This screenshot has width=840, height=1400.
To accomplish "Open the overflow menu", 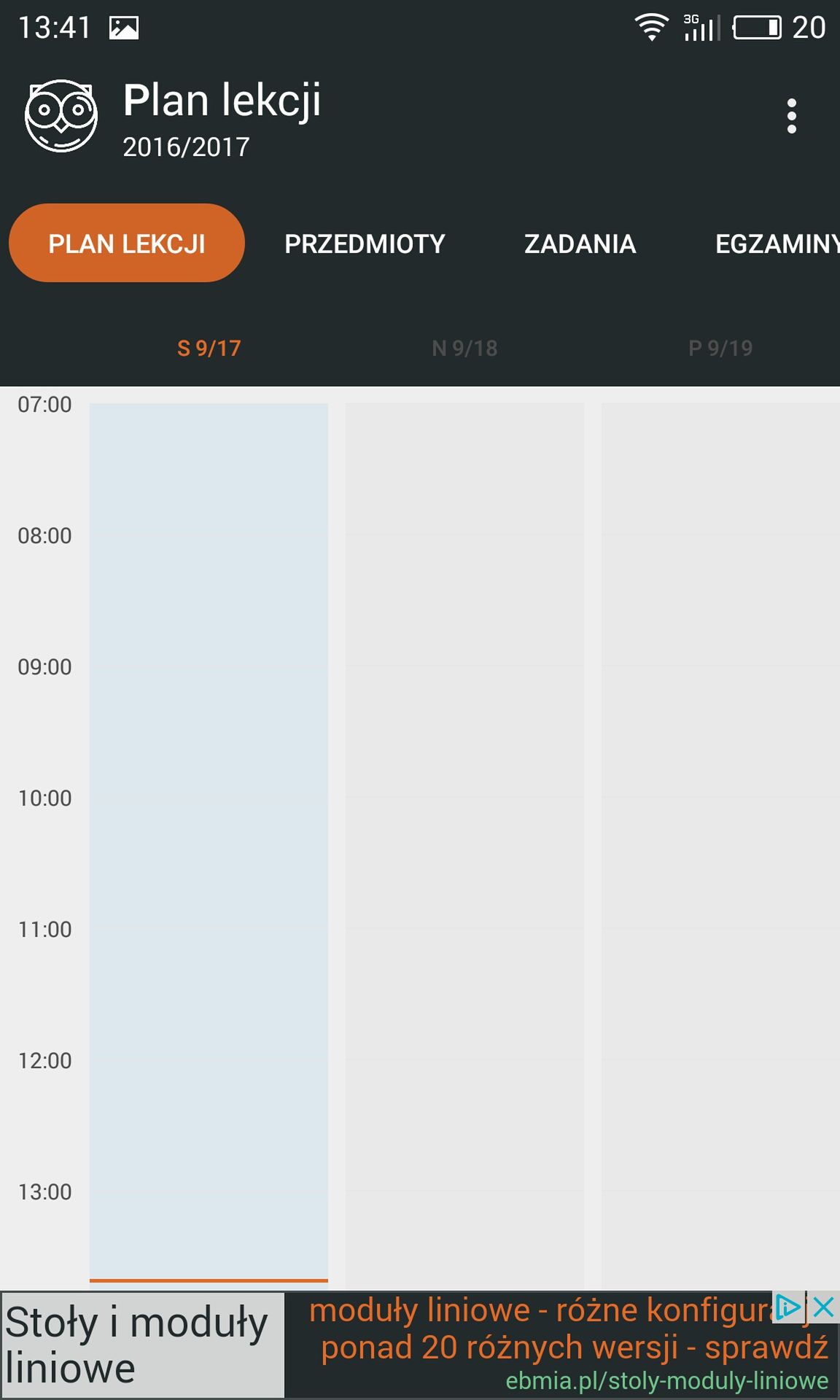I will pyautogui.click(x=791, y=117).
